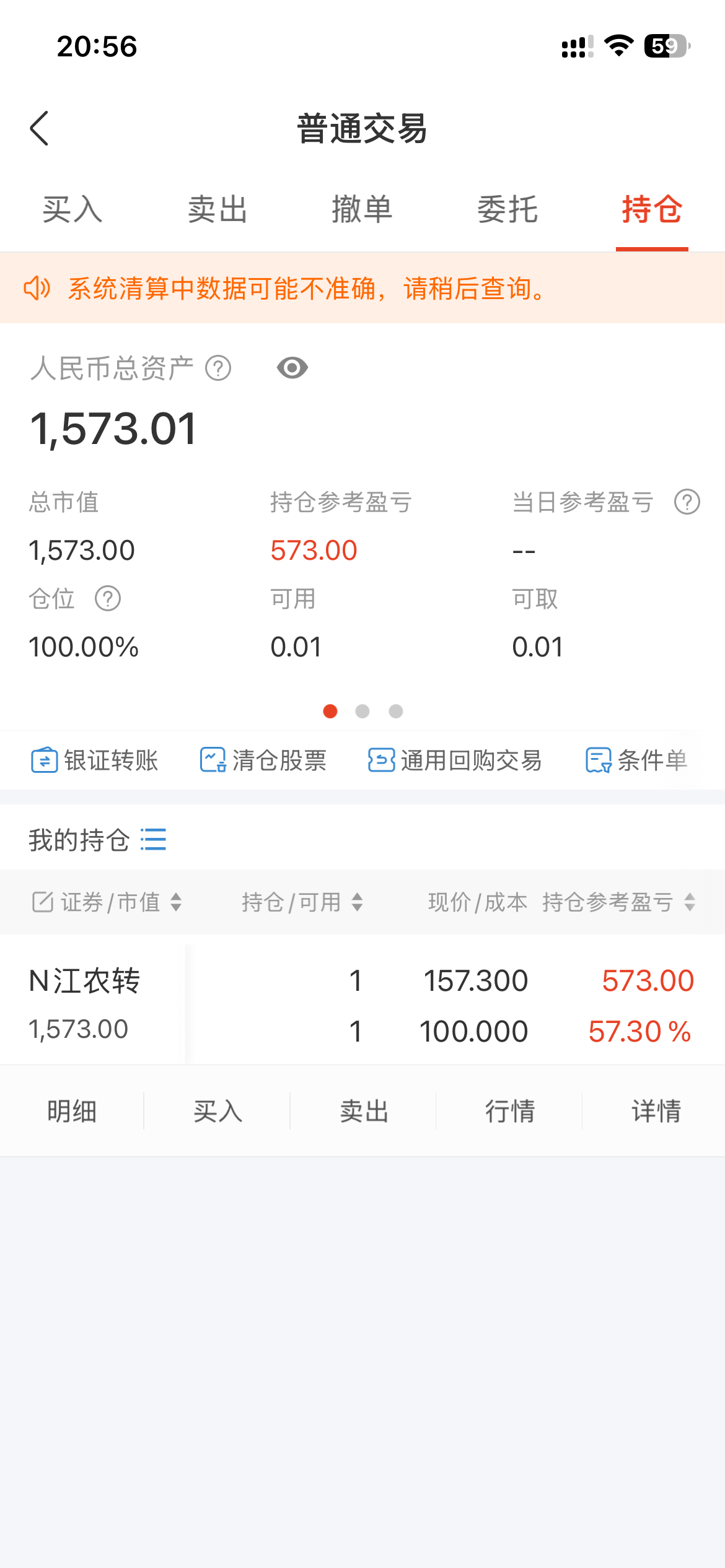Open 通用回购交易
Image resolution: width=725 pixels, height=1568 pixels.
click(455, 760)
